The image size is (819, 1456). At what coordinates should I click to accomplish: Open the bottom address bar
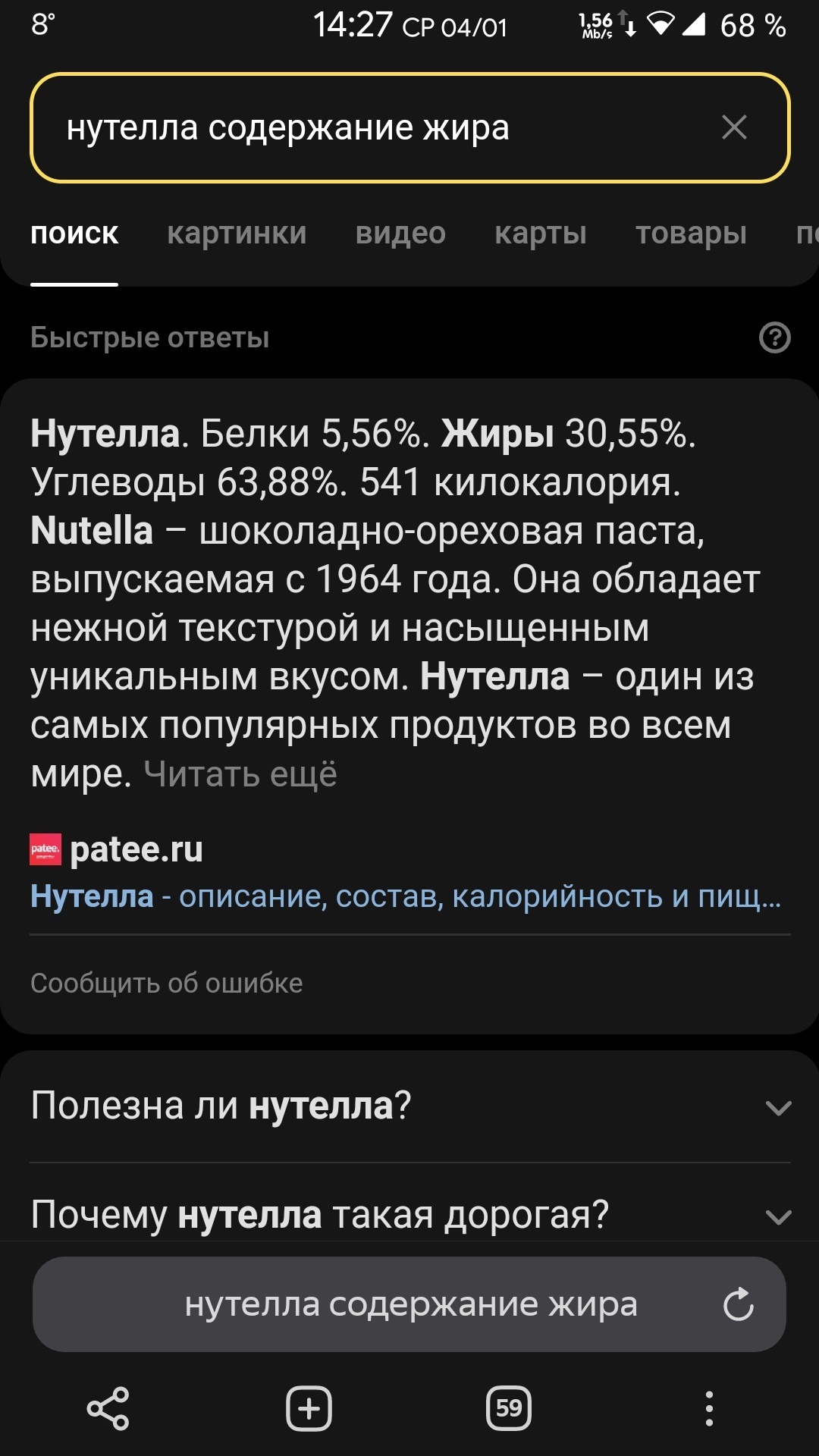[409, 1304]
